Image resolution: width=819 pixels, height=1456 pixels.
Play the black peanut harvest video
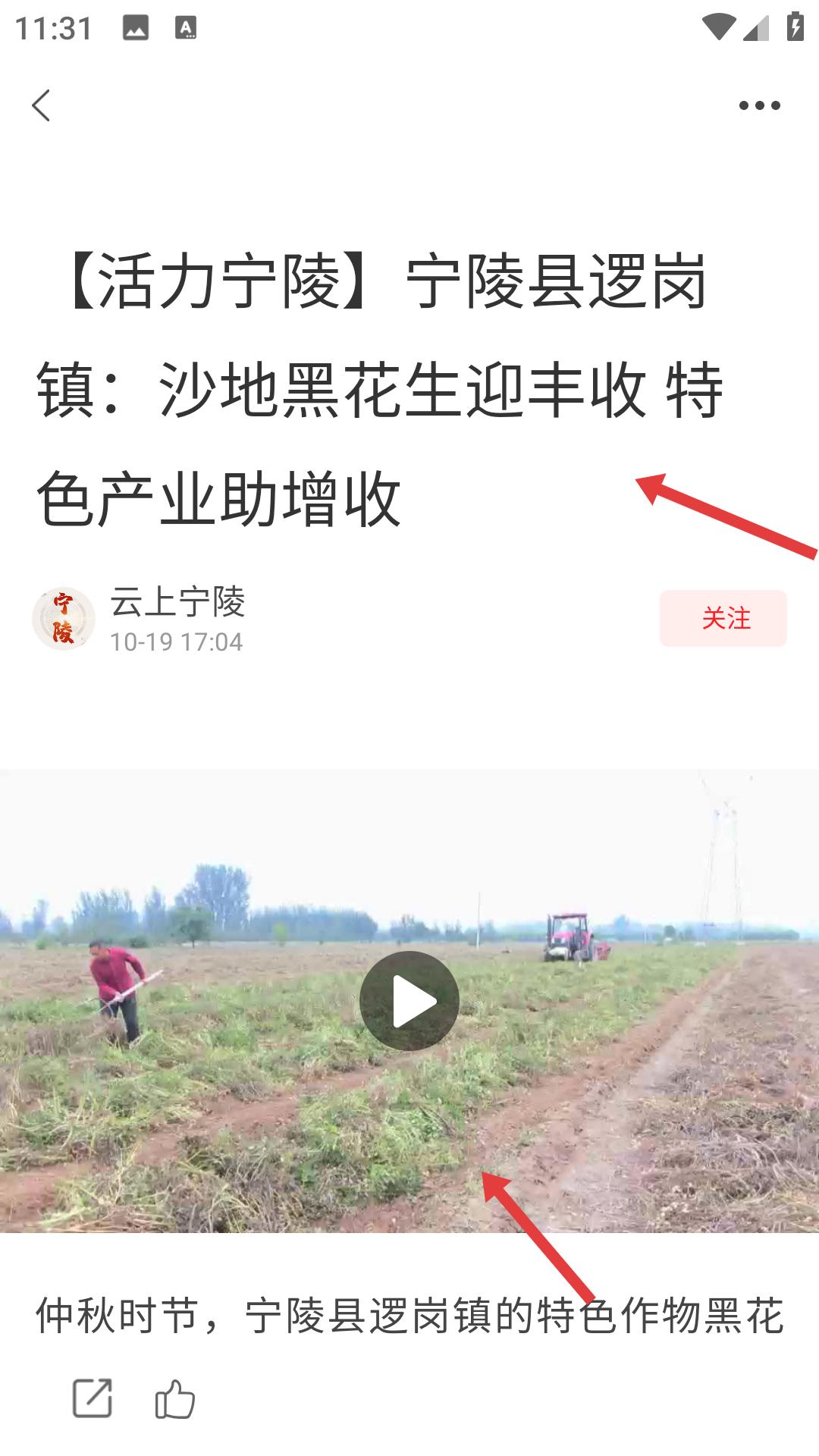[x=409, y=1001]
